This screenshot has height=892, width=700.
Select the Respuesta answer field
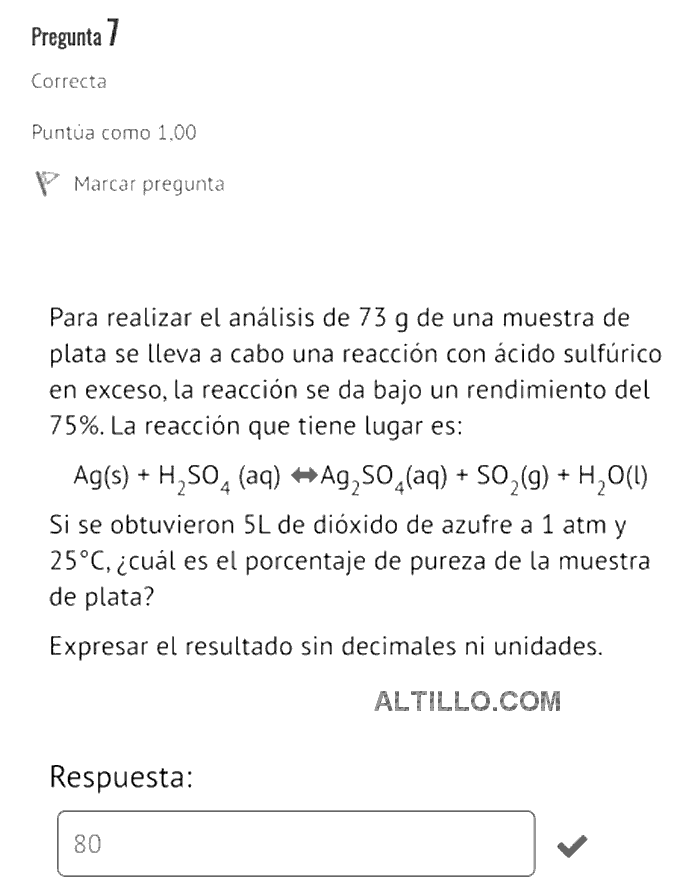tap(297, 844)
